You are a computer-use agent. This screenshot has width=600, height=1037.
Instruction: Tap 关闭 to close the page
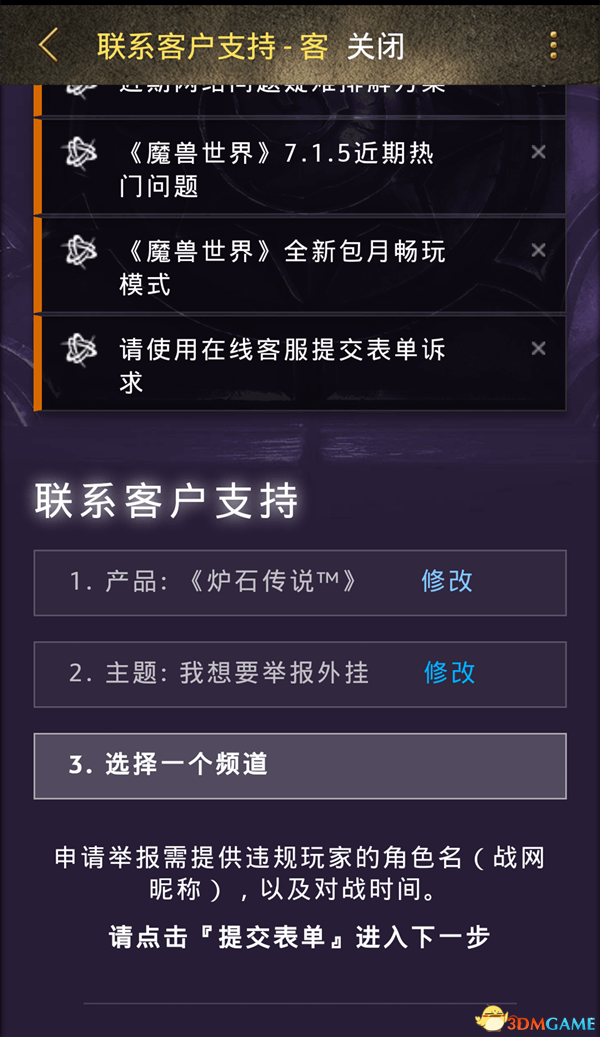(x=375, y=46)
